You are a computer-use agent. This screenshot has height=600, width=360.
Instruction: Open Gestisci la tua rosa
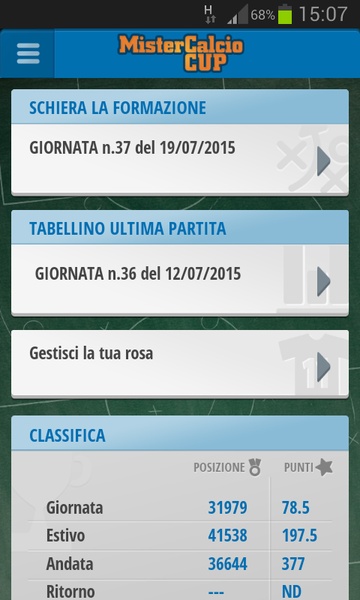click(180, 364)
